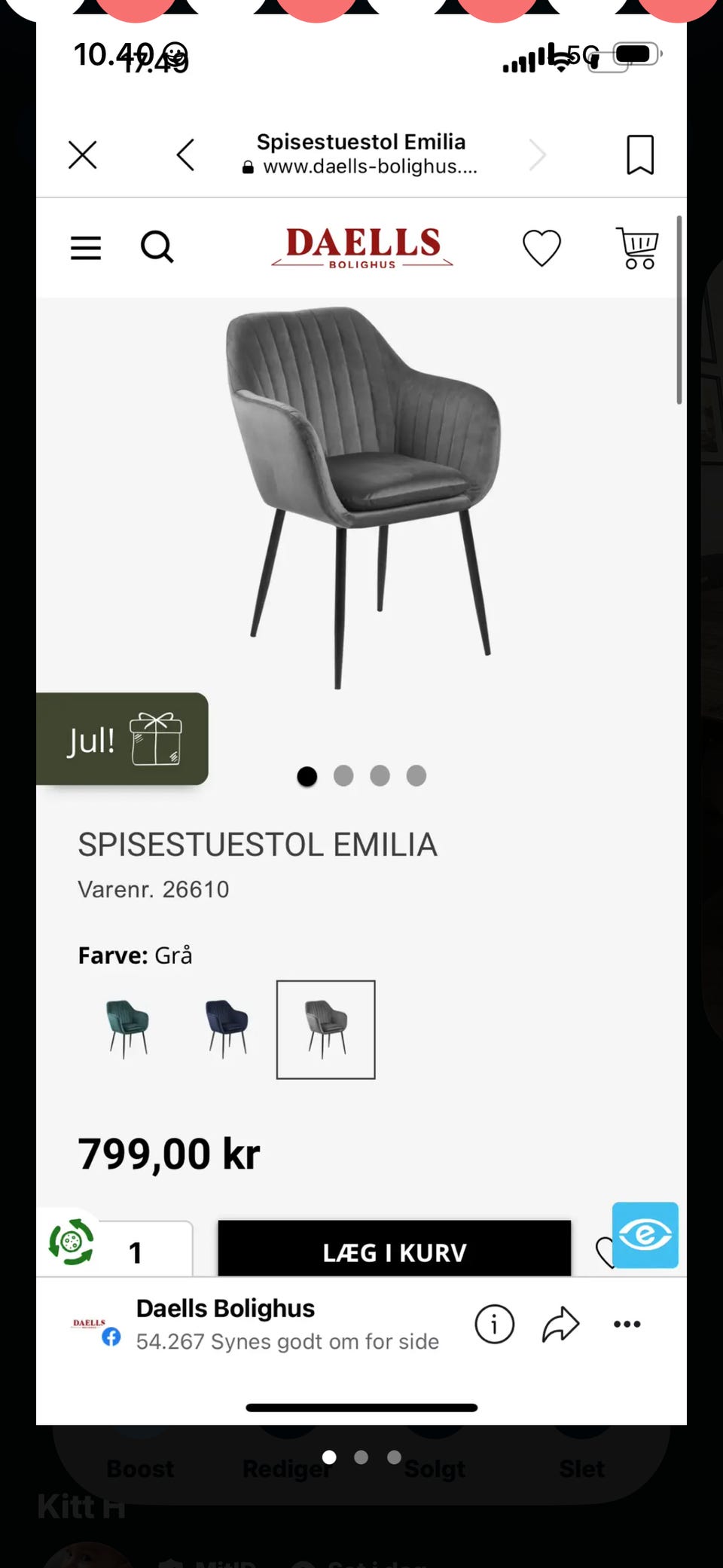Select the blue chair color variant

[x=227, y=1029]
